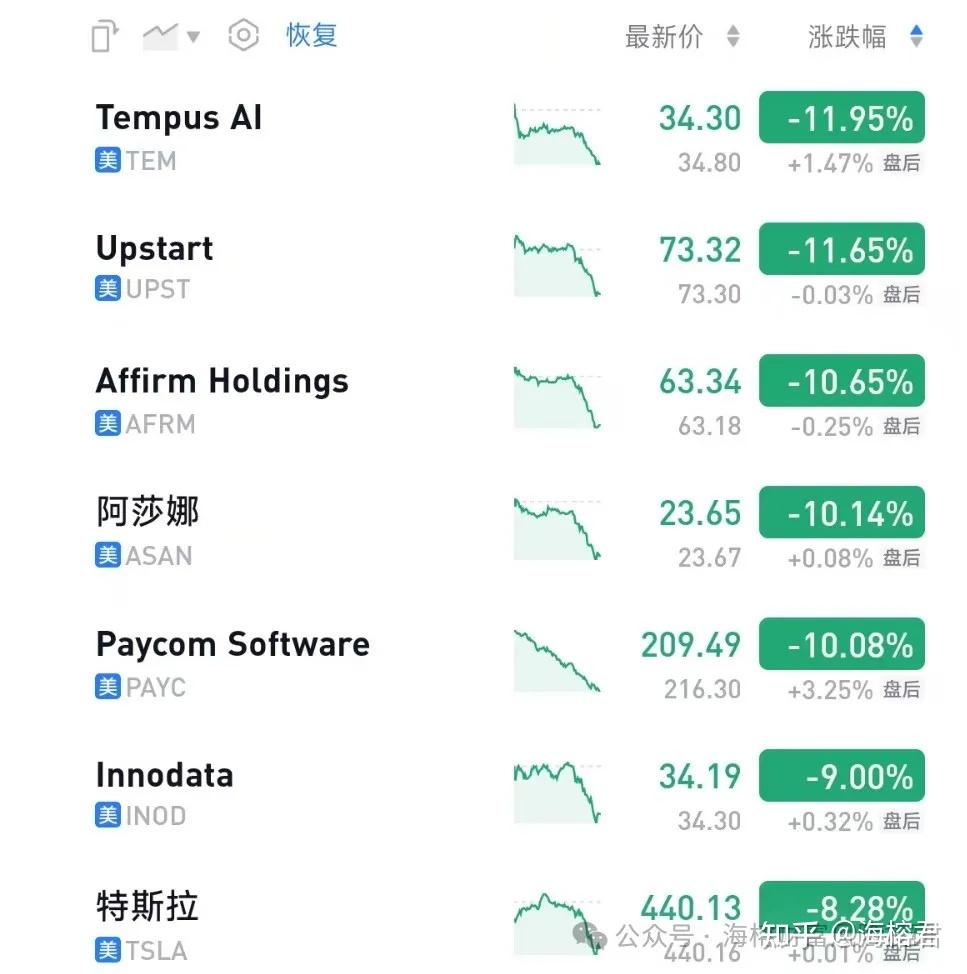Tap Innodata's mini trend chart

[x=557, y=789]
